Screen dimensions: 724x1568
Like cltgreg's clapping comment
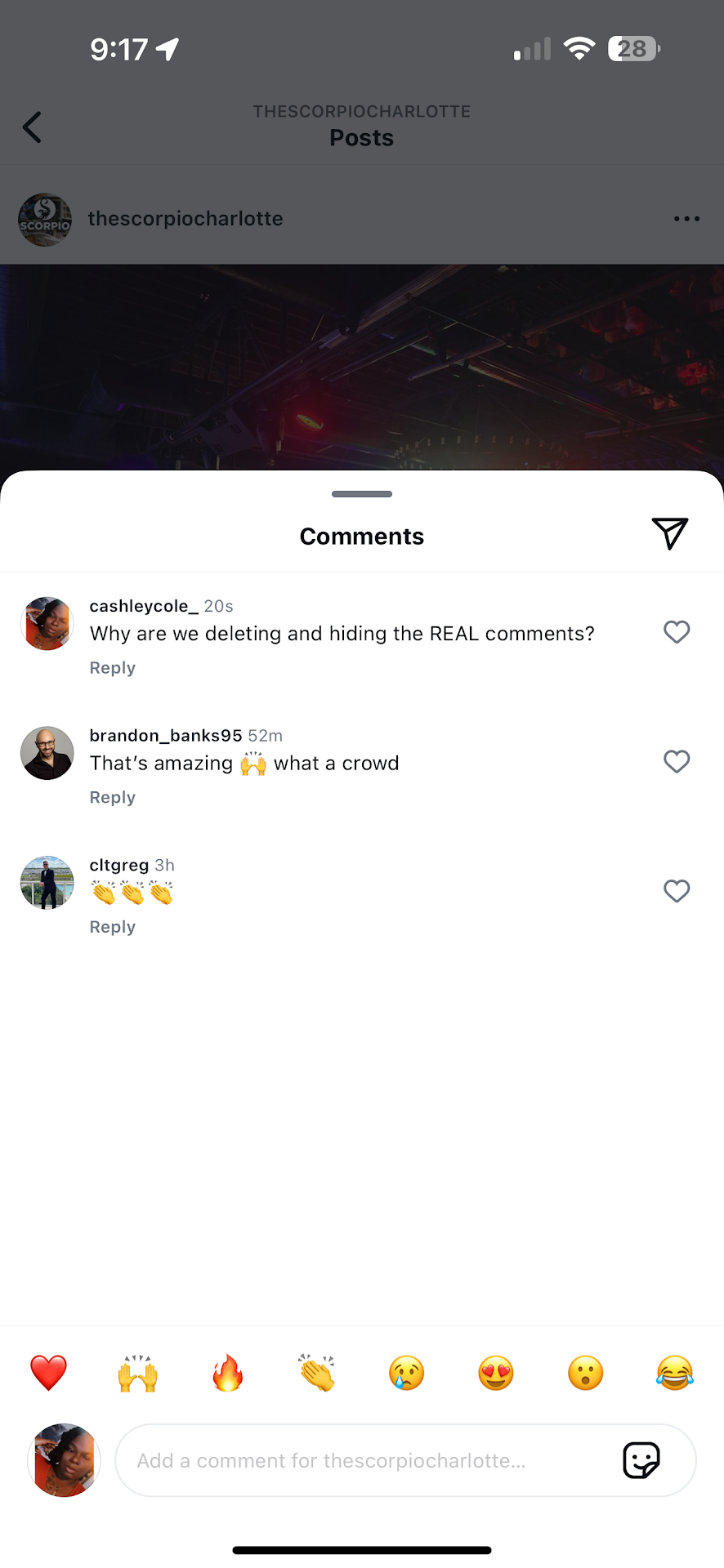point(677,891)
